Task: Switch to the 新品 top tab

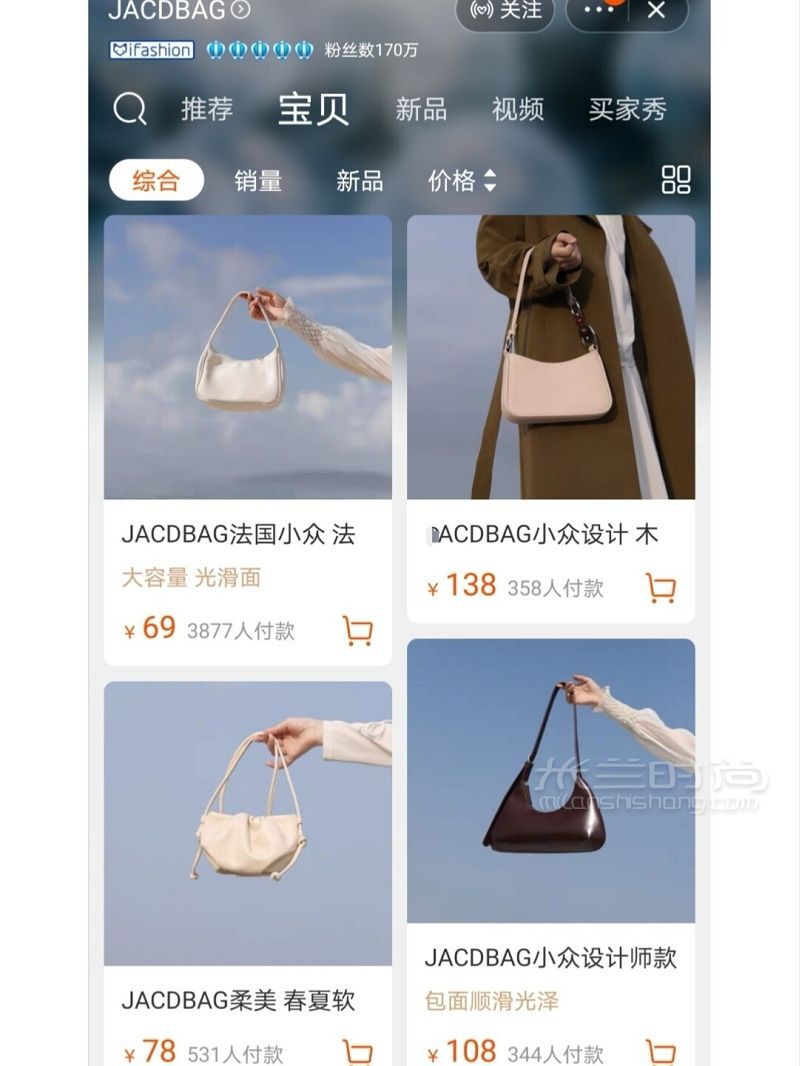Action: 421,109
